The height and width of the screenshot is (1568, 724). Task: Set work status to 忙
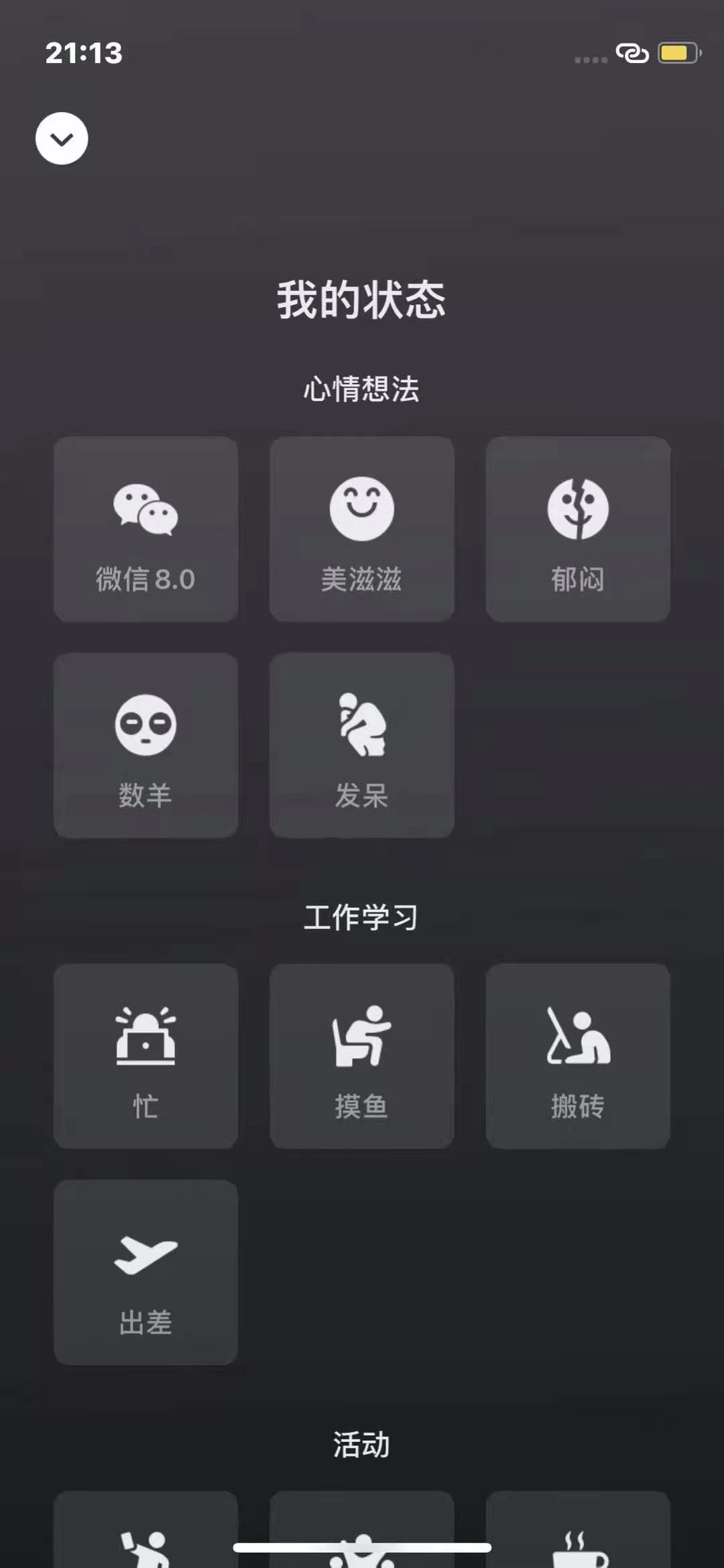click(145, 1056)
